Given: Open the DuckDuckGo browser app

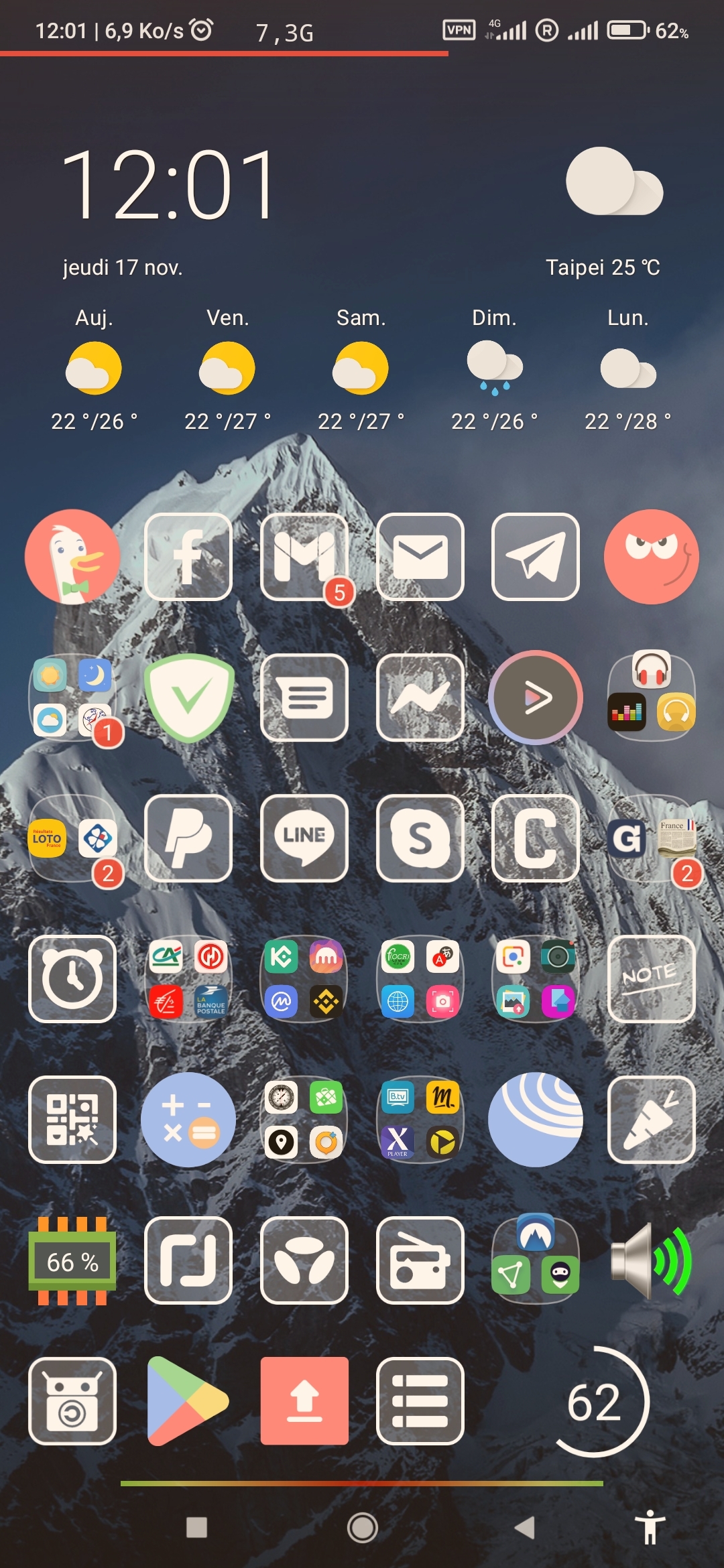Looking at the screenshot, I should coord(72,556).
